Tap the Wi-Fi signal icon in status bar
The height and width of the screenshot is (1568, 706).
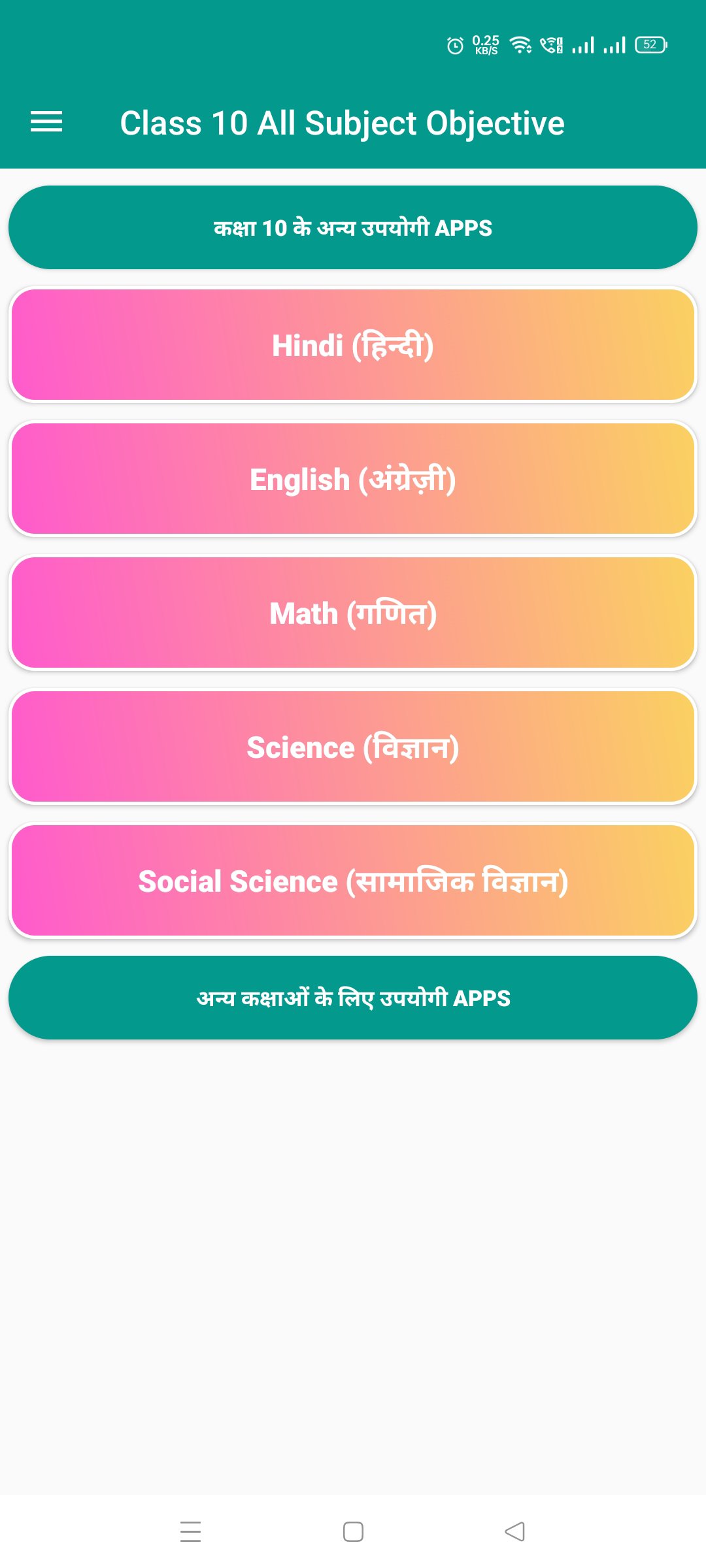520,46
